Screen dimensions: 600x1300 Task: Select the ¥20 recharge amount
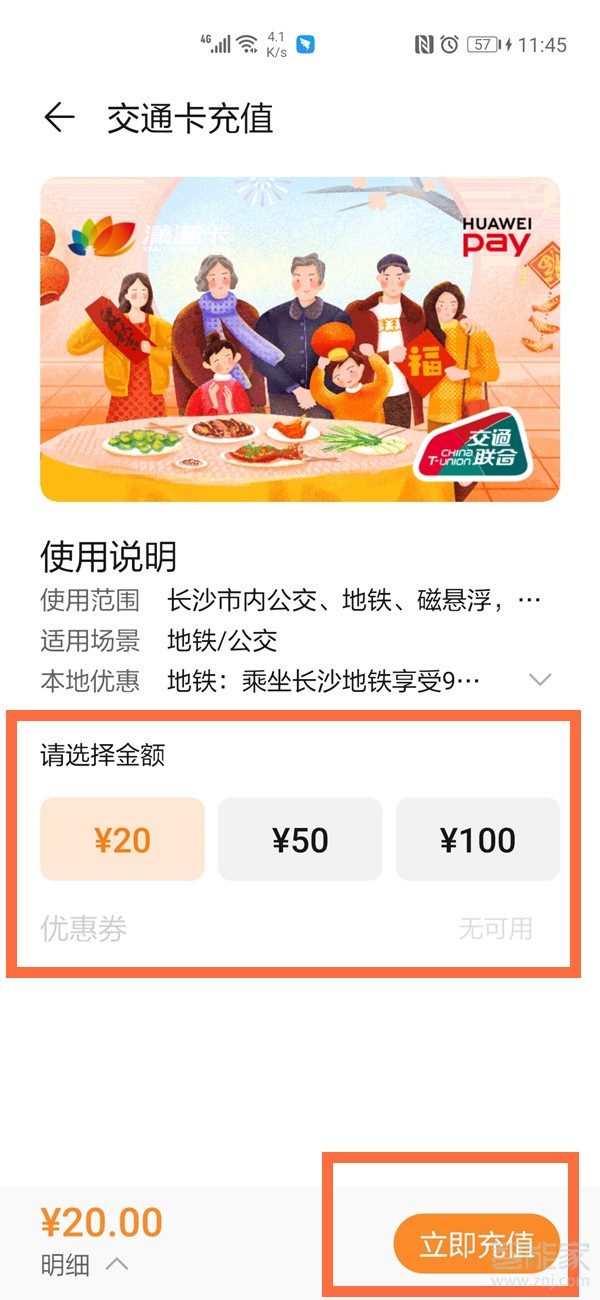click(x=122, y=840)
